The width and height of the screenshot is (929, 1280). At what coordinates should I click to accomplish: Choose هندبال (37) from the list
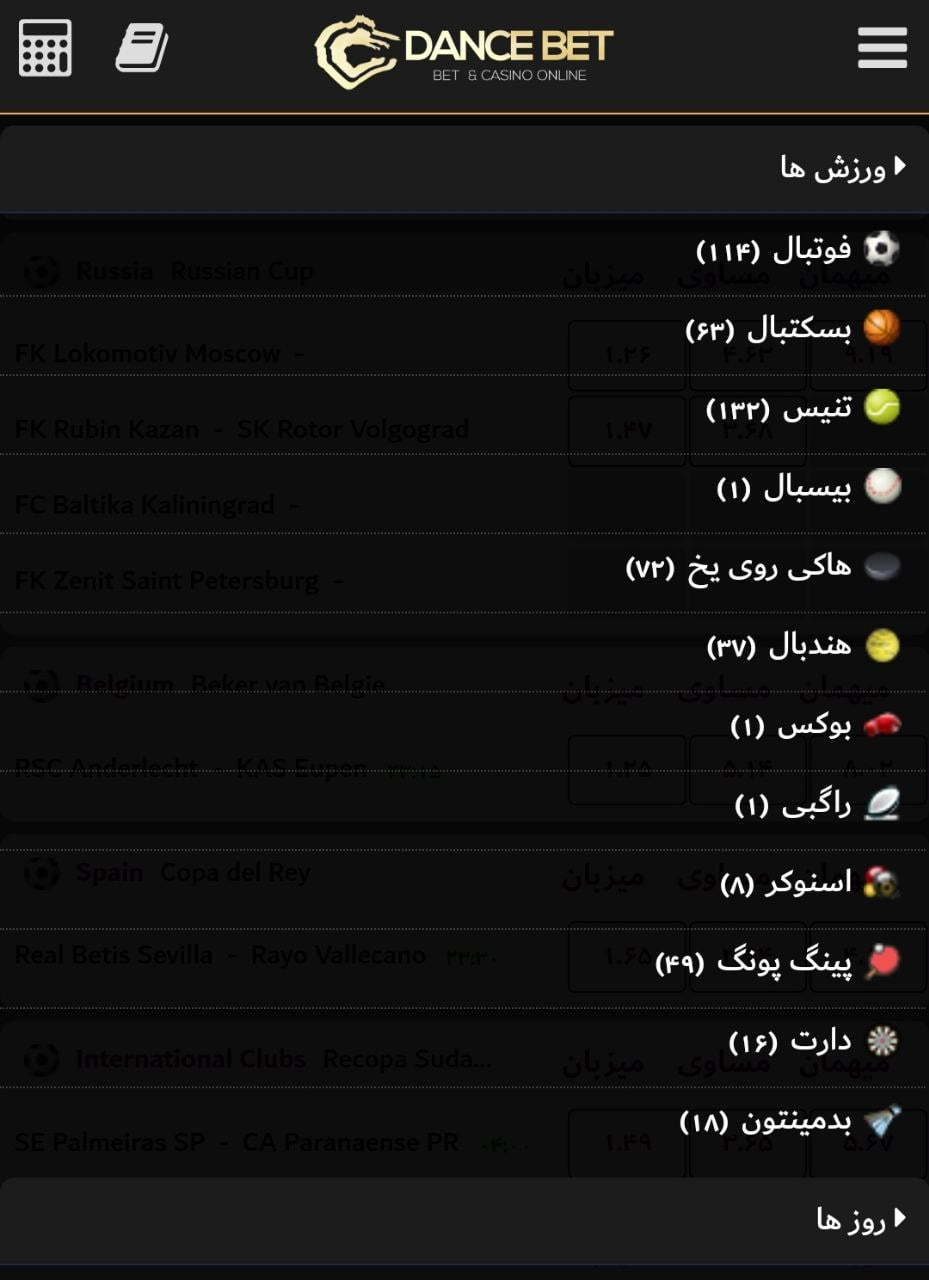[802, 646]
